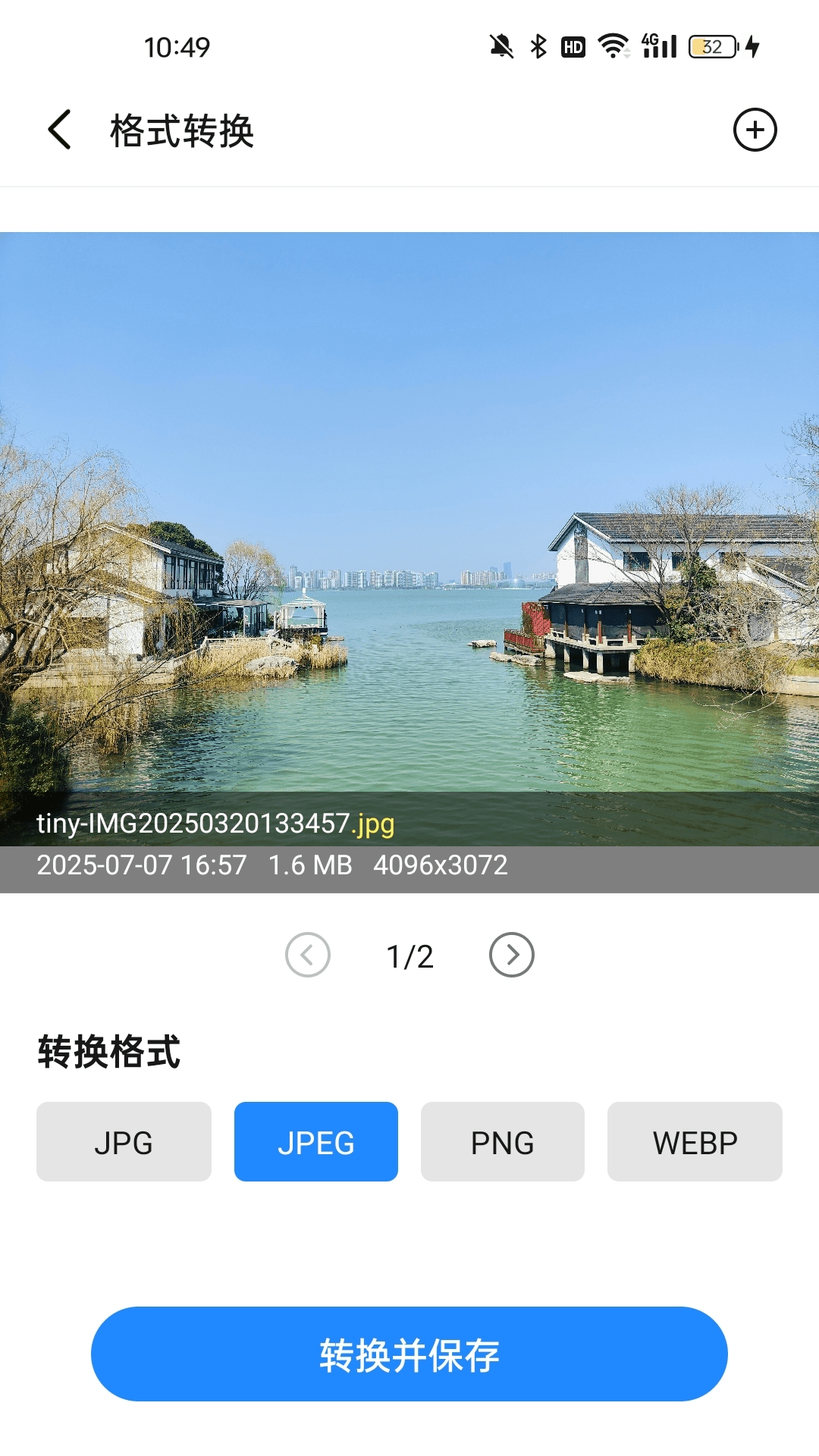Expand image navigation with the right chevron
This screenshot has width=819, height=1456.
pos(512,956)
